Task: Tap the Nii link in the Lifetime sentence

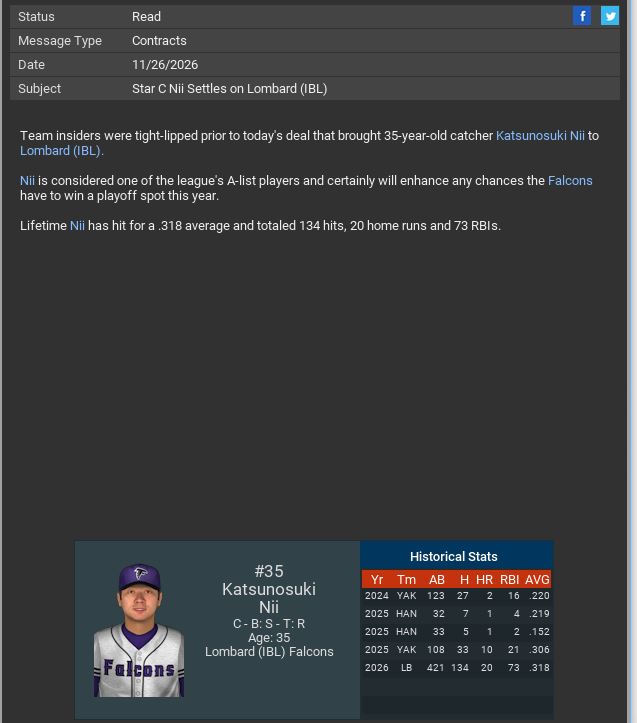Action: click(77, 226)
